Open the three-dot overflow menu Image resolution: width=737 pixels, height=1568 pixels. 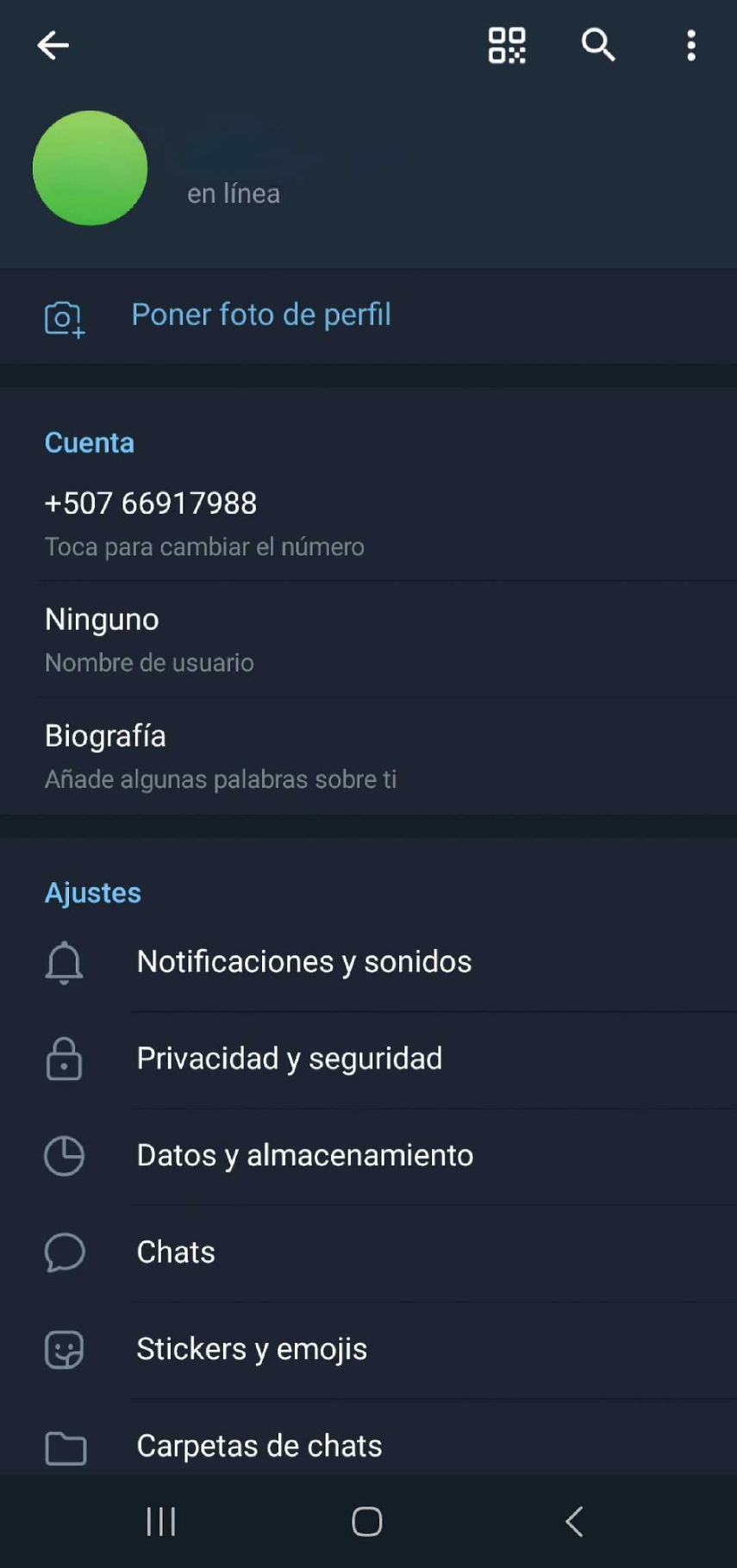pyautogui.click(x=691, y=46)
